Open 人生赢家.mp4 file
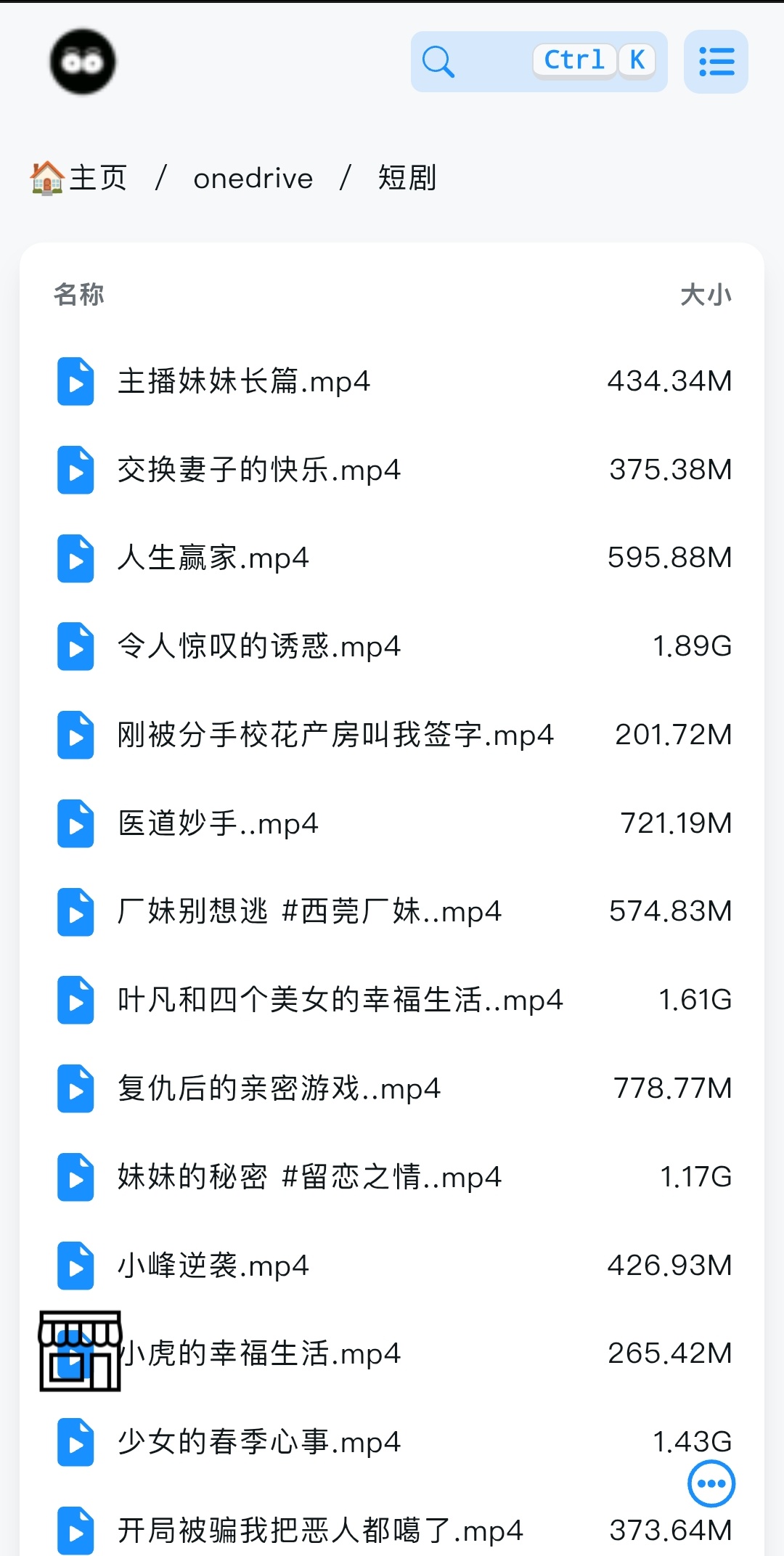Viewport: 784px width, 1556px height. pyautogui.click(x=213, y=558)
